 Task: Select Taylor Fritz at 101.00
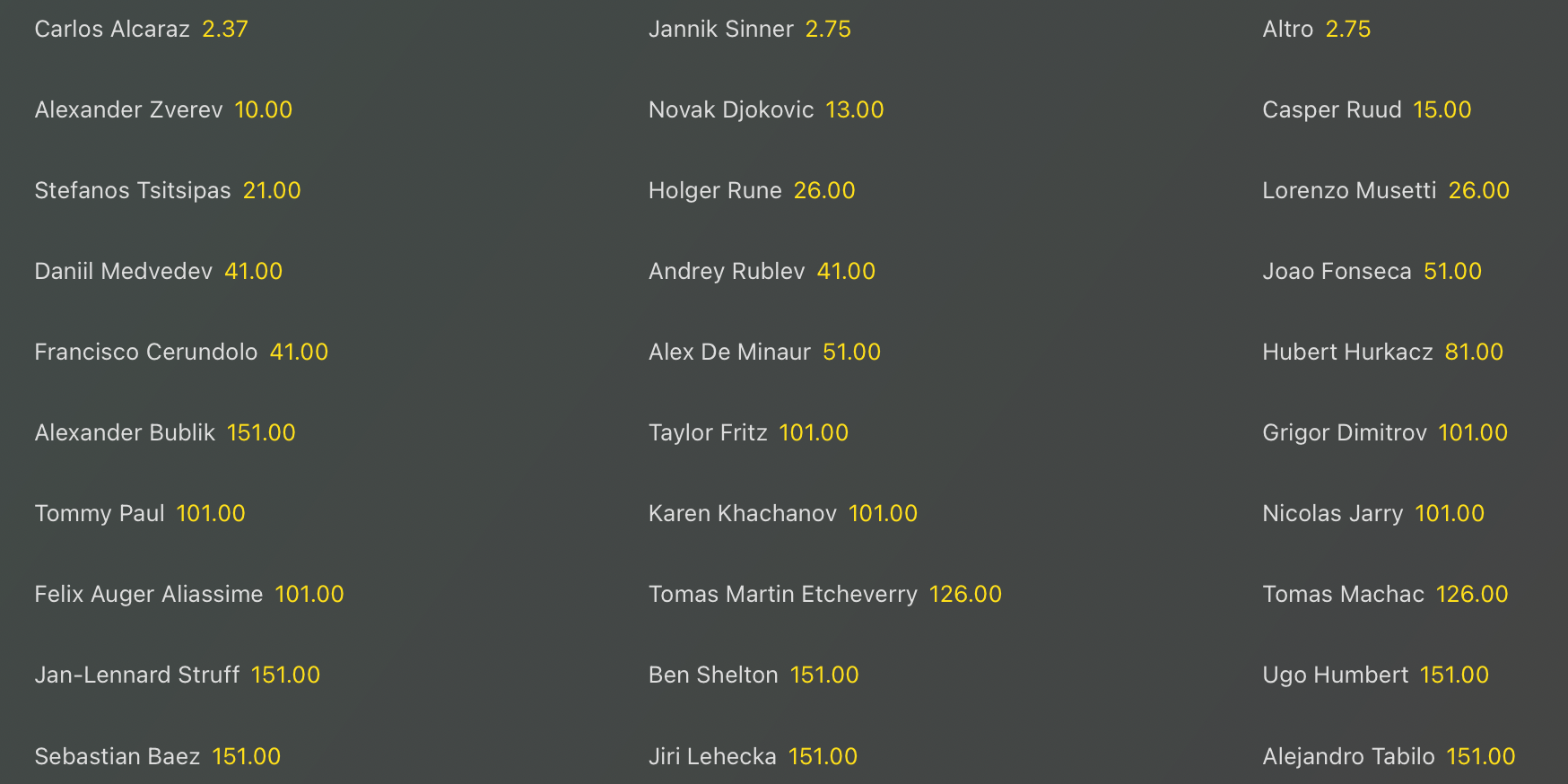tap(748, 433)
